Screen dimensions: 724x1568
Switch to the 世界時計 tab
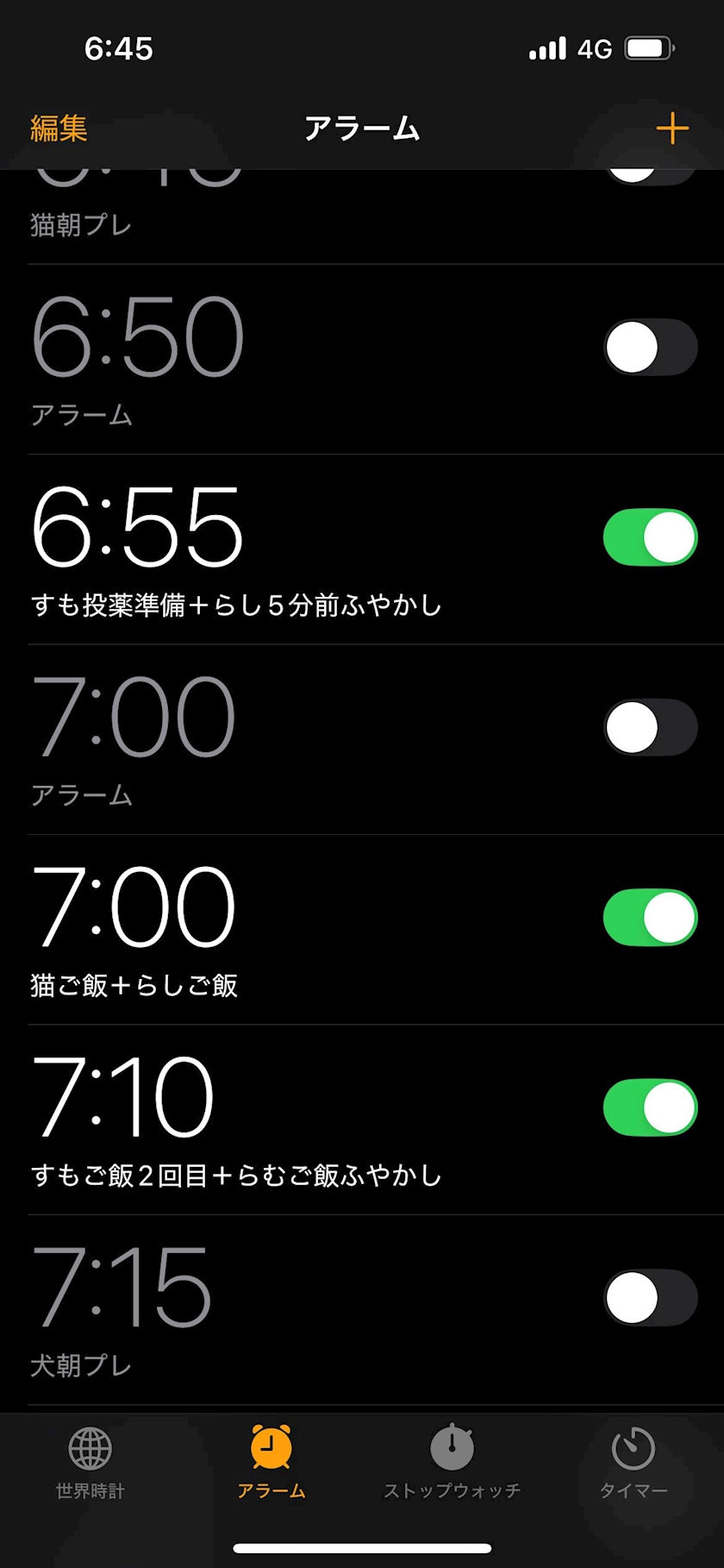(x=90, y=1463)
